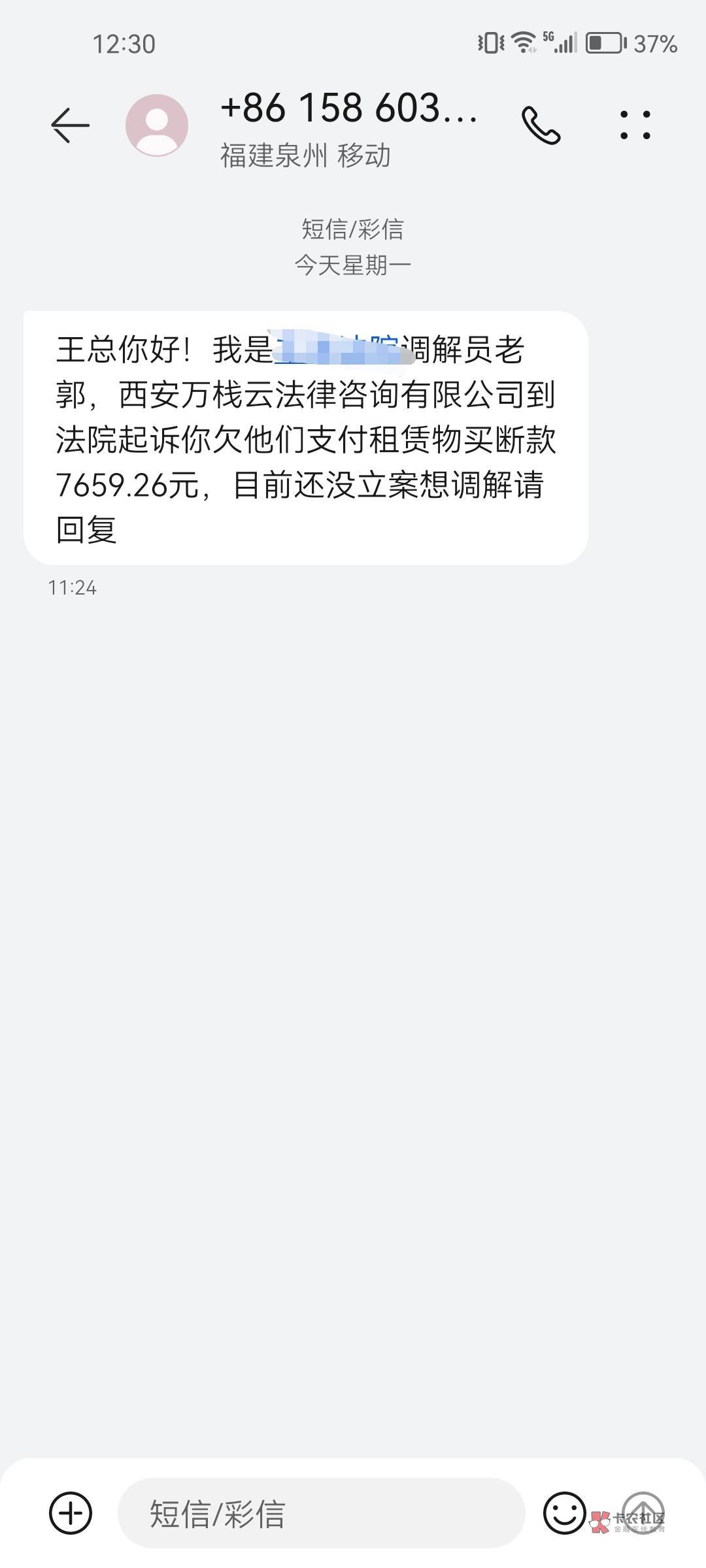This screenshot has height=1568, width=706.
Task: Send the message with the arrow button
Action: pos(643,1512)
